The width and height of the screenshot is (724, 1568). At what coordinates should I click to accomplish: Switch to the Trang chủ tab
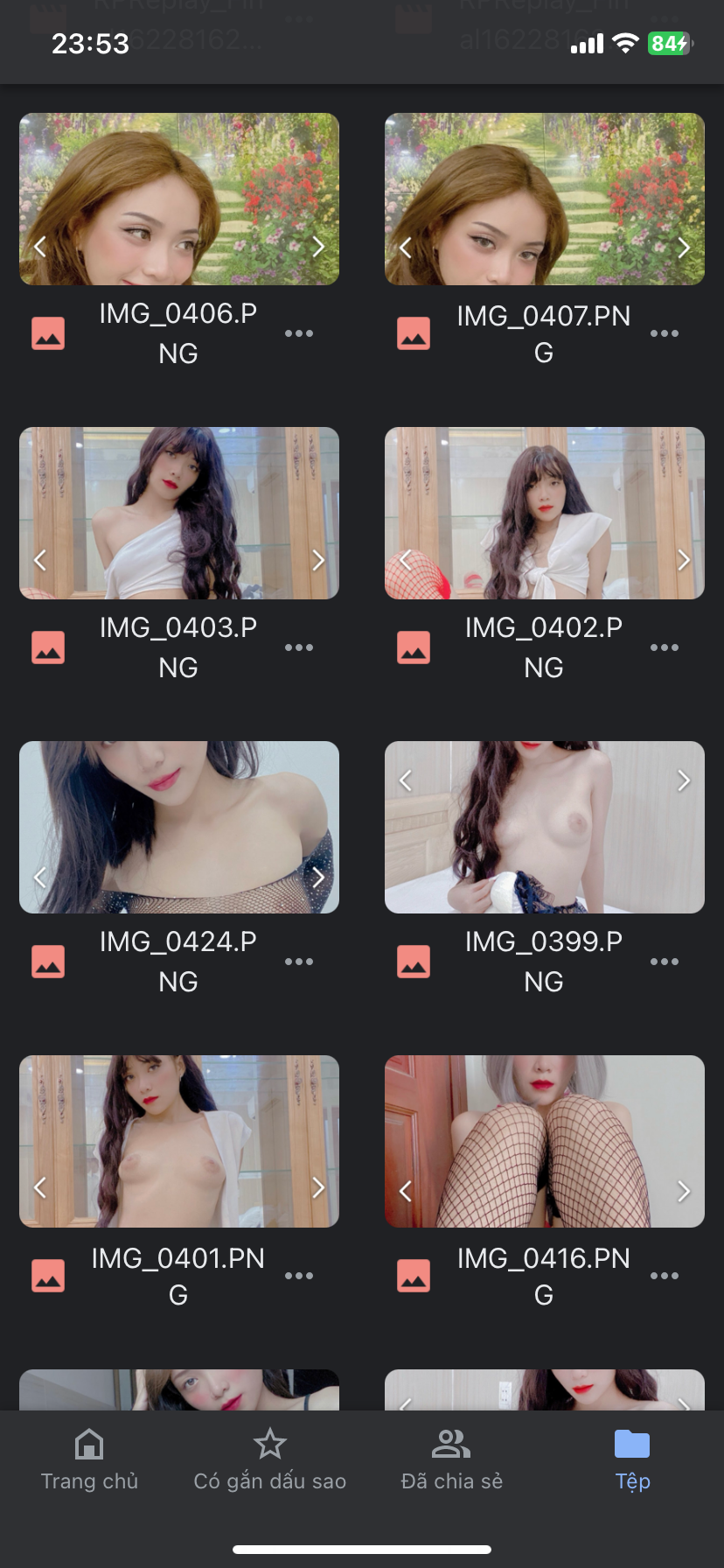(x=89, y=1460)
